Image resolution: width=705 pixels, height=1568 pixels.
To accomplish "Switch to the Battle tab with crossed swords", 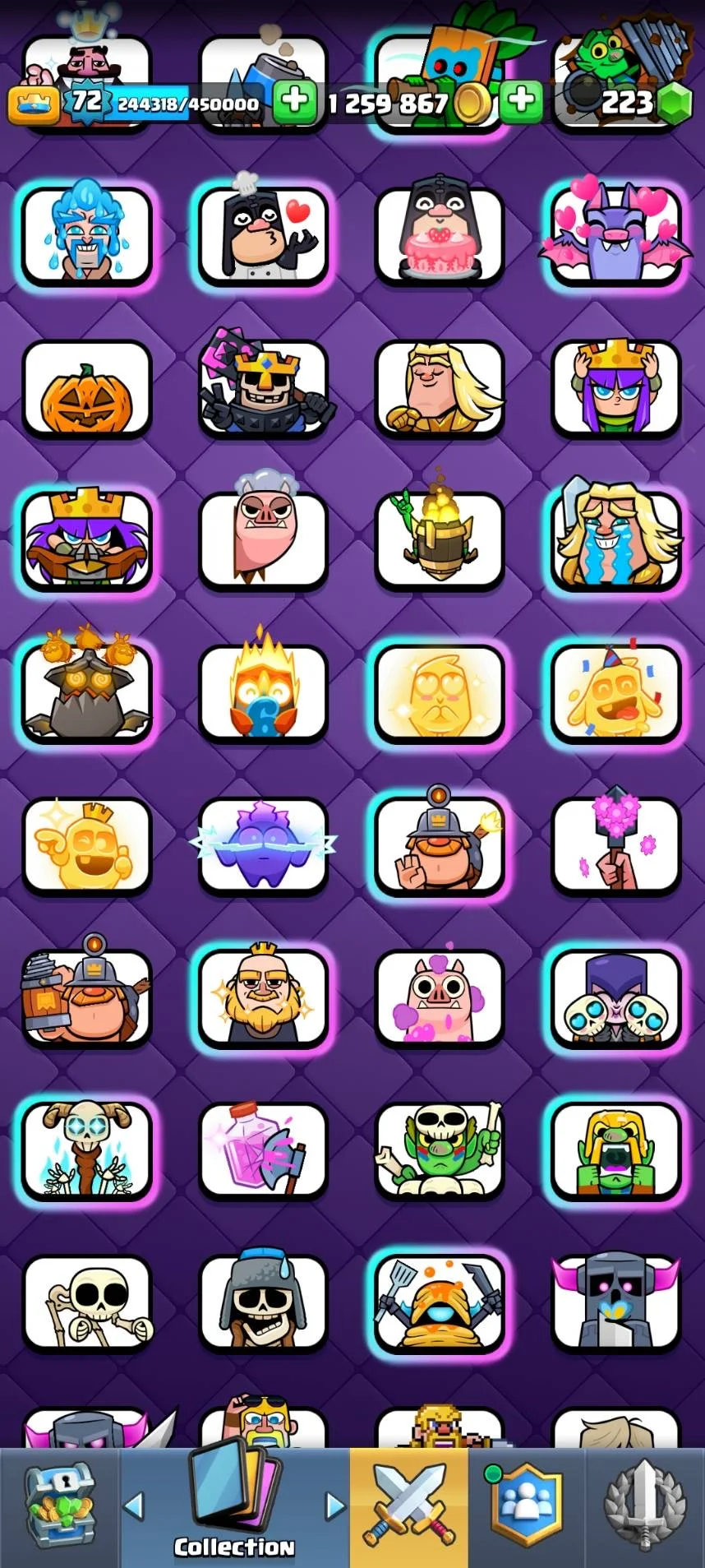I will pos(409,1507).
